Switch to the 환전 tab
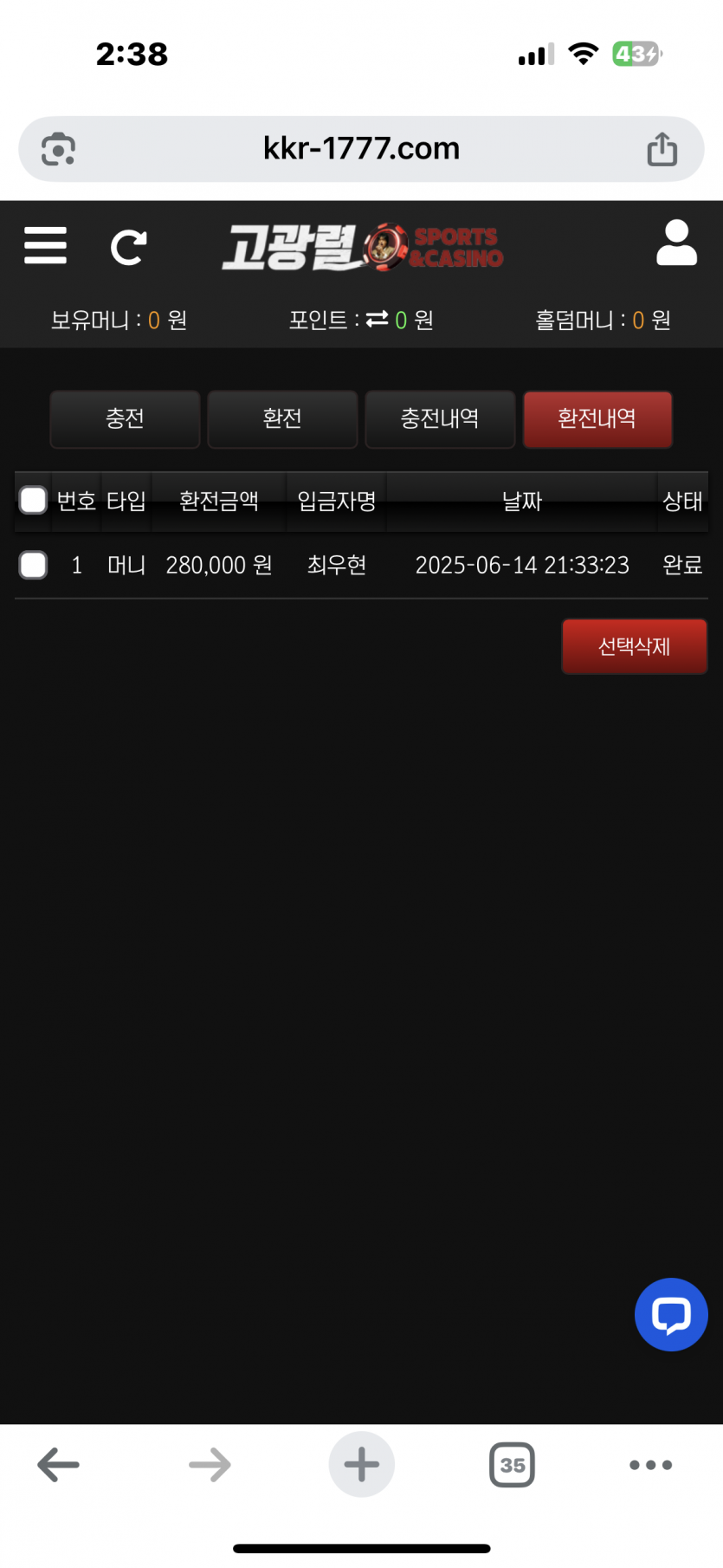 282,419
